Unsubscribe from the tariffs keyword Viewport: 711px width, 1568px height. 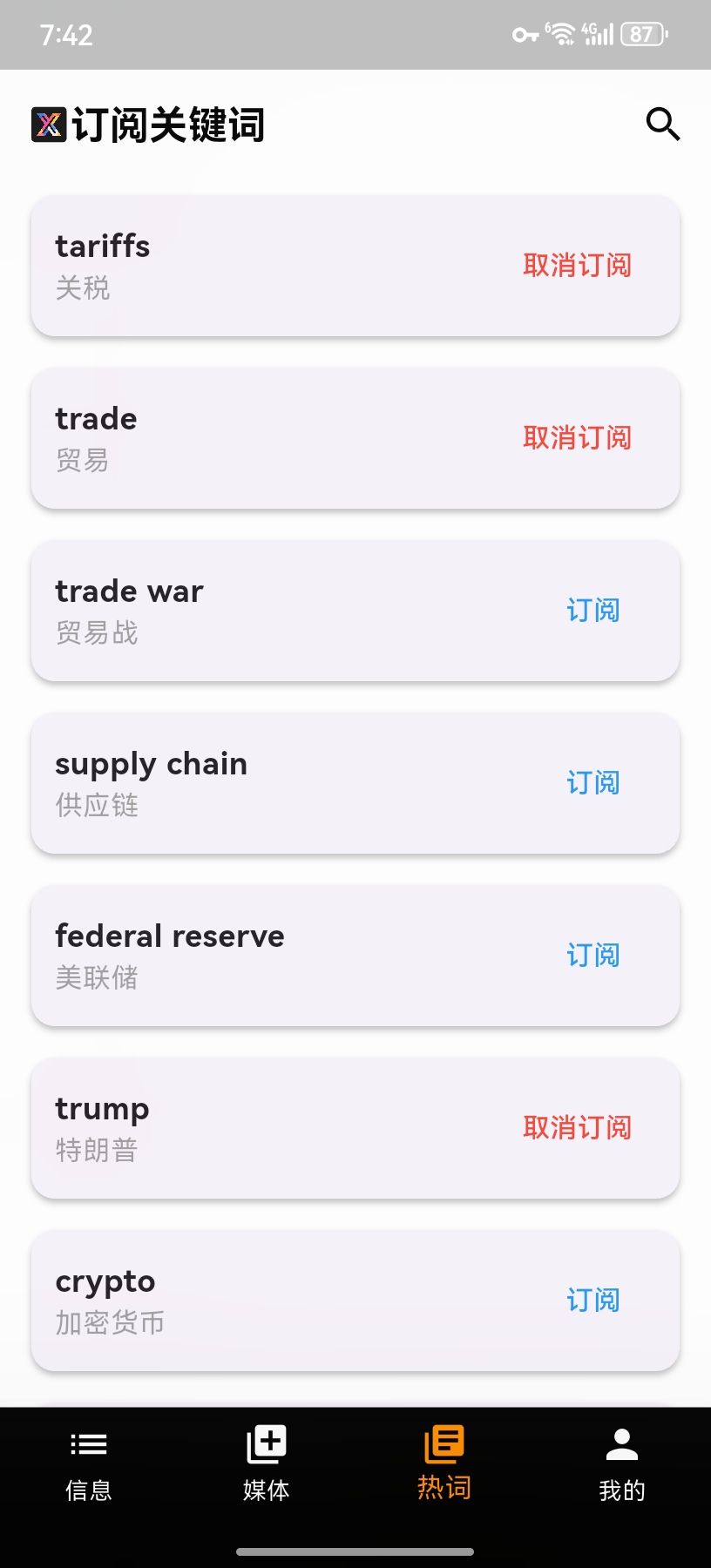coord(578,265)
